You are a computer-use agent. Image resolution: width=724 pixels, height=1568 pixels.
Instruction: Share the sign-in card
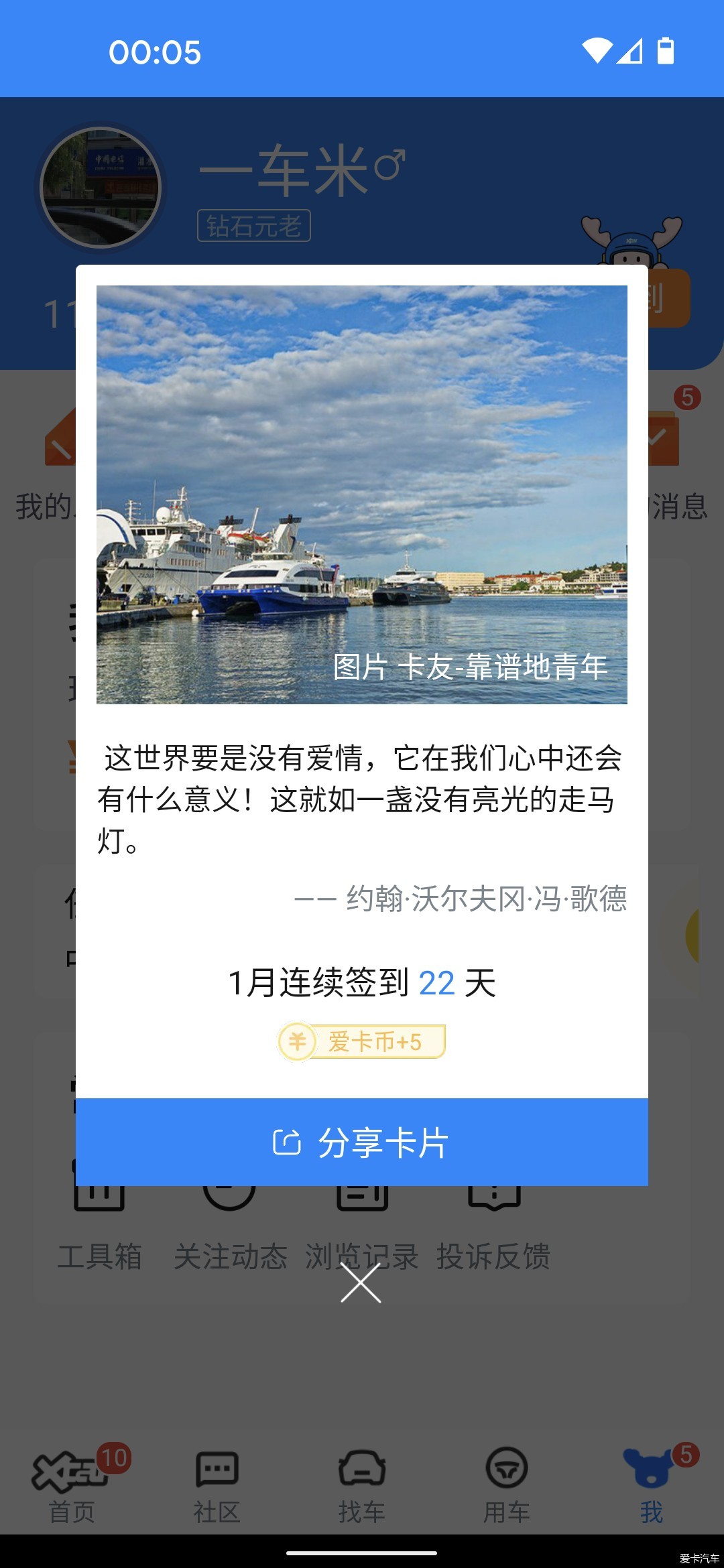[362, 1142]
